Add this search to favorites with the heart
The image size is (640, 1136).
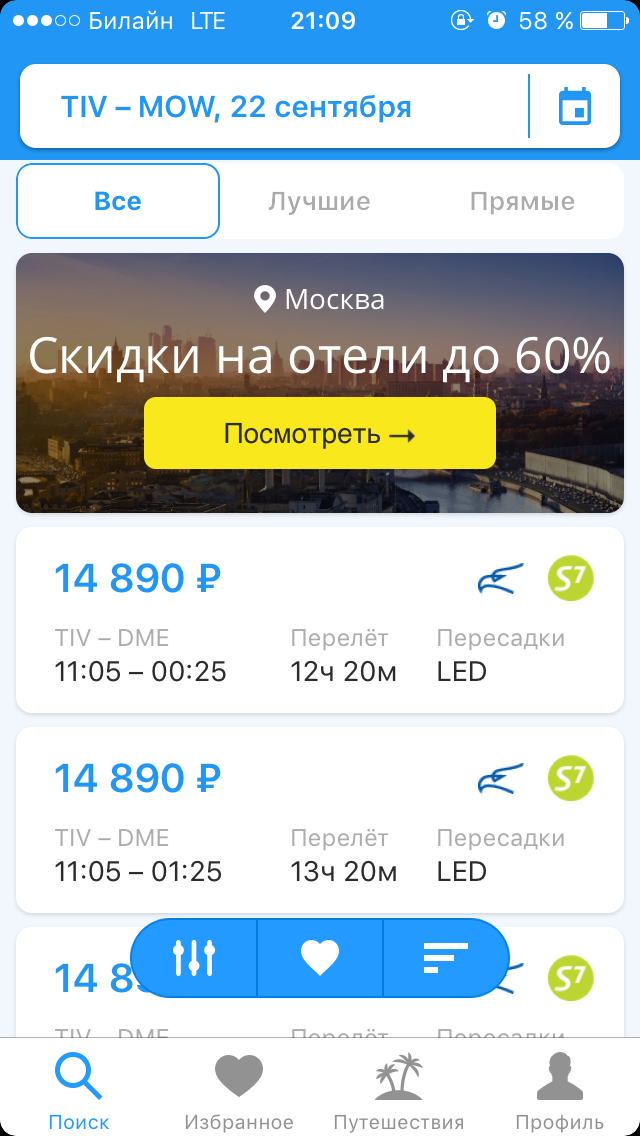point(320,958)
